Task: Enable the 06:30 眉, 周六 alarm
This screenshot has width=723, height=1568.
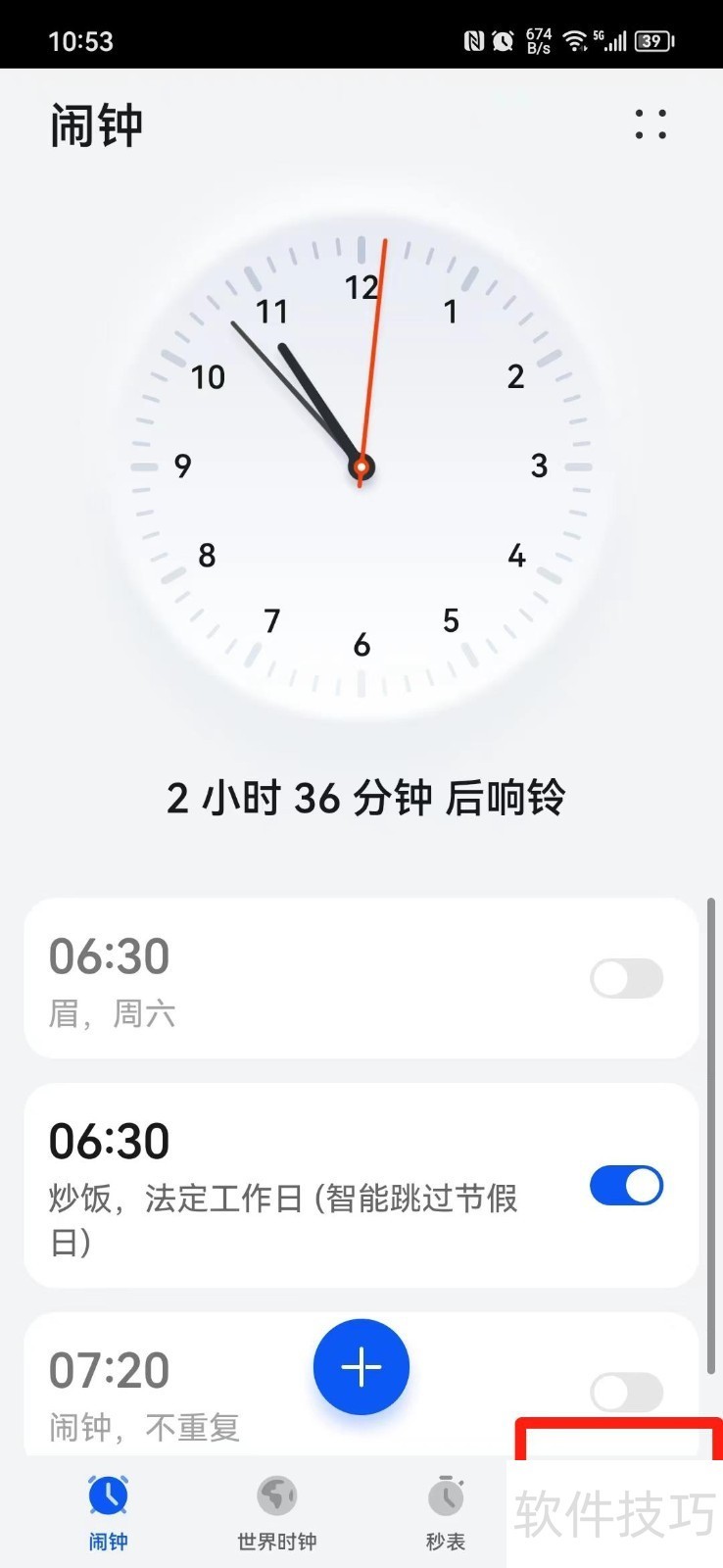Action: coord(626,978)
